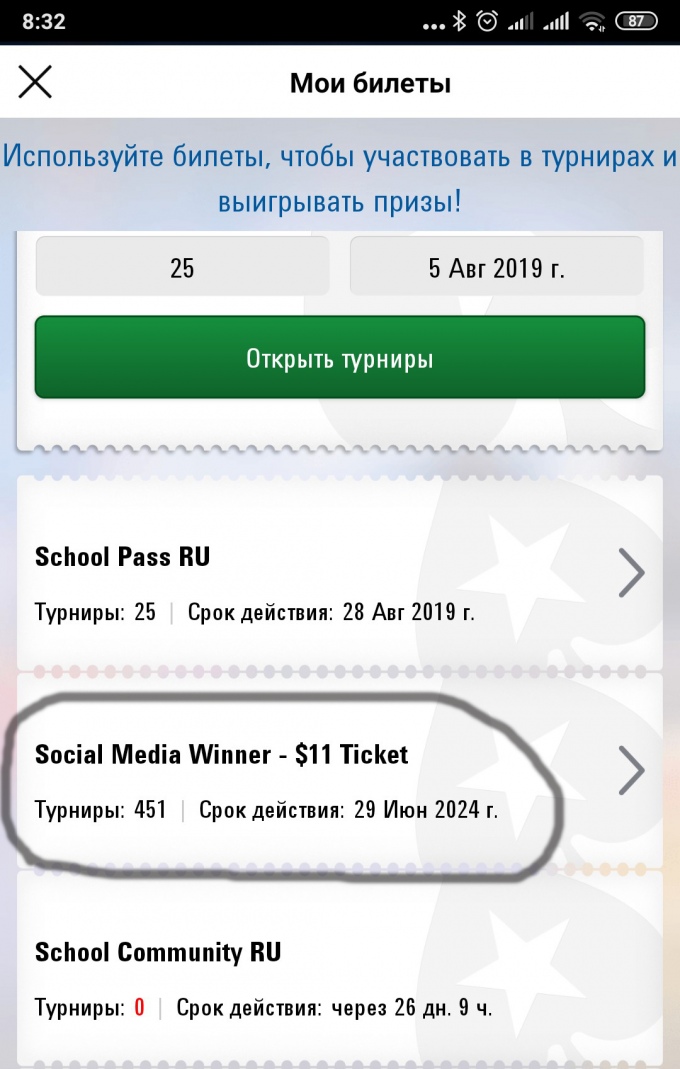The height and width of the screenshot is (1069, 680).
Task: Open the School Pass RU ticket
Action: [340, 574]
